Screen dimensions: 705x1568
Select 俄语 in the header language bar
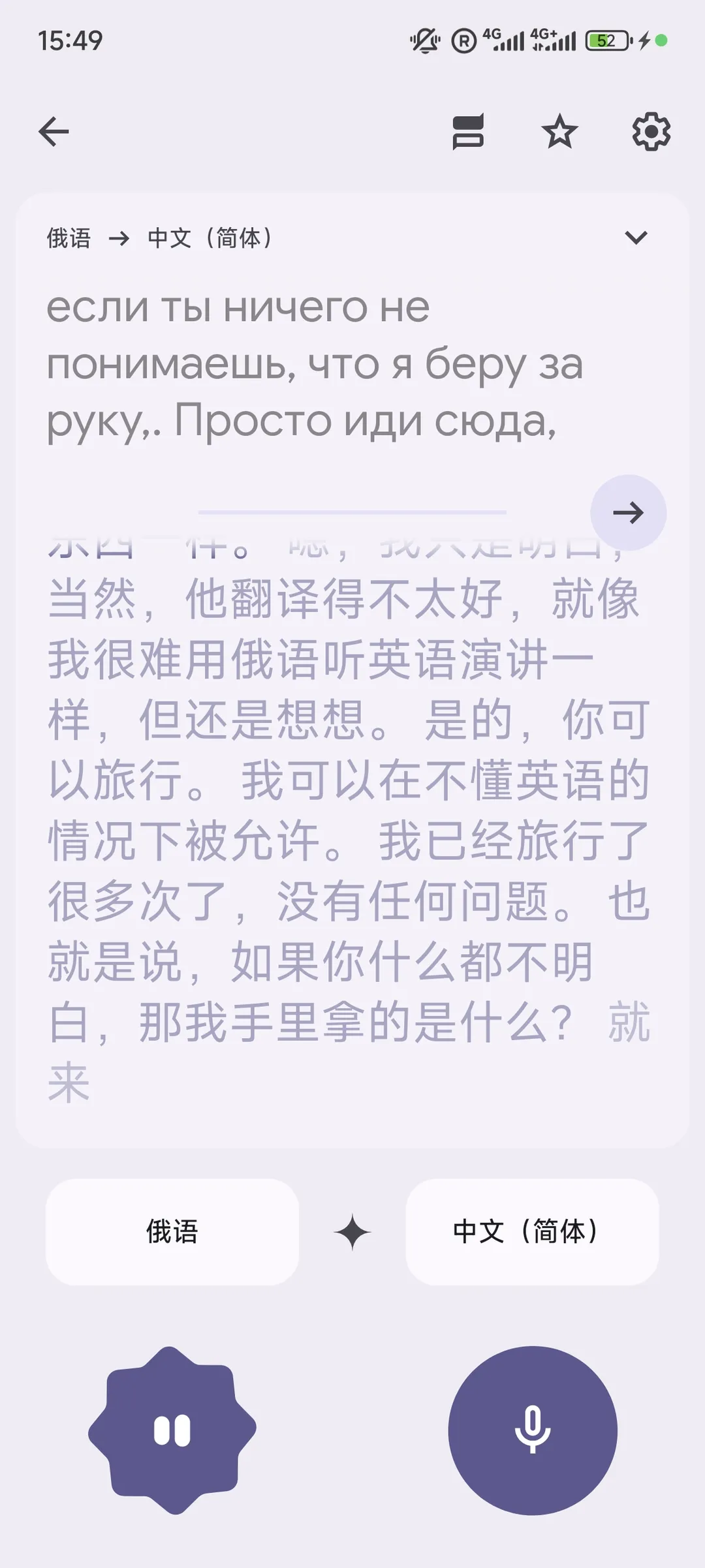[69, 238]
